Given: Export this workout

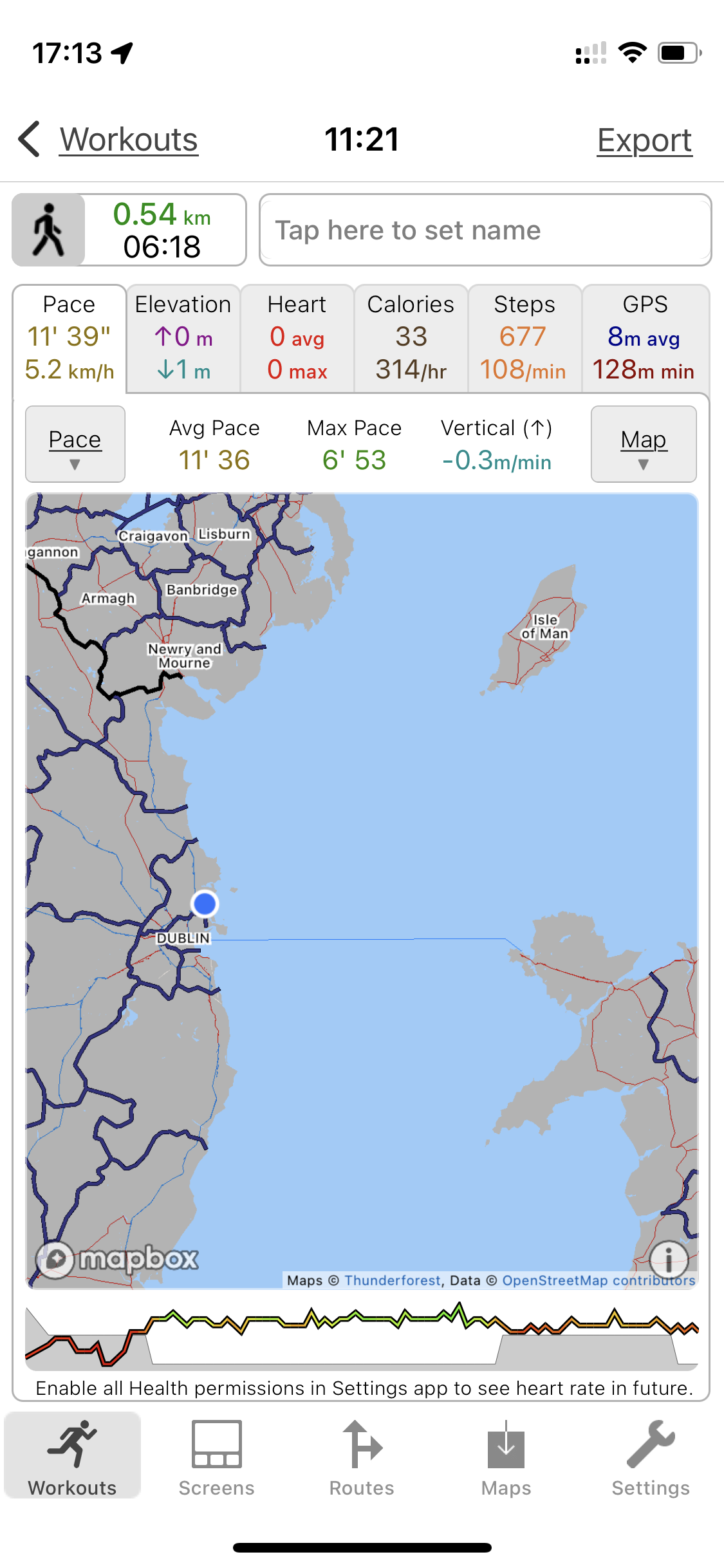Looking at the screenshot, I should coord(644,140).
